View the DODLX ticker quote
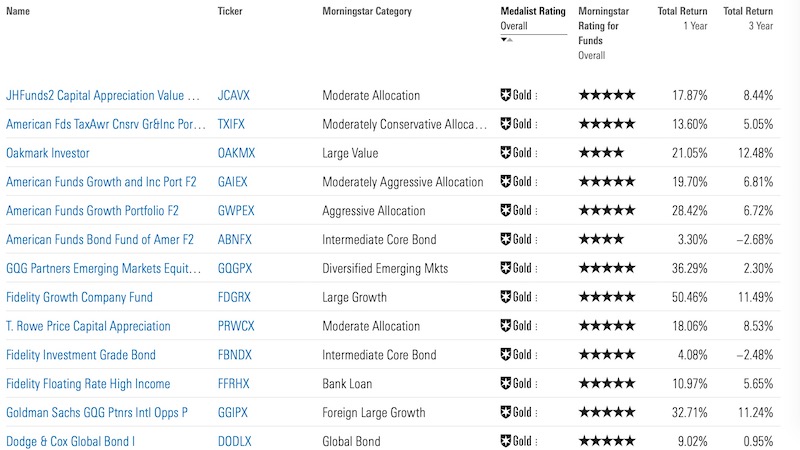 tap(235, 441)
